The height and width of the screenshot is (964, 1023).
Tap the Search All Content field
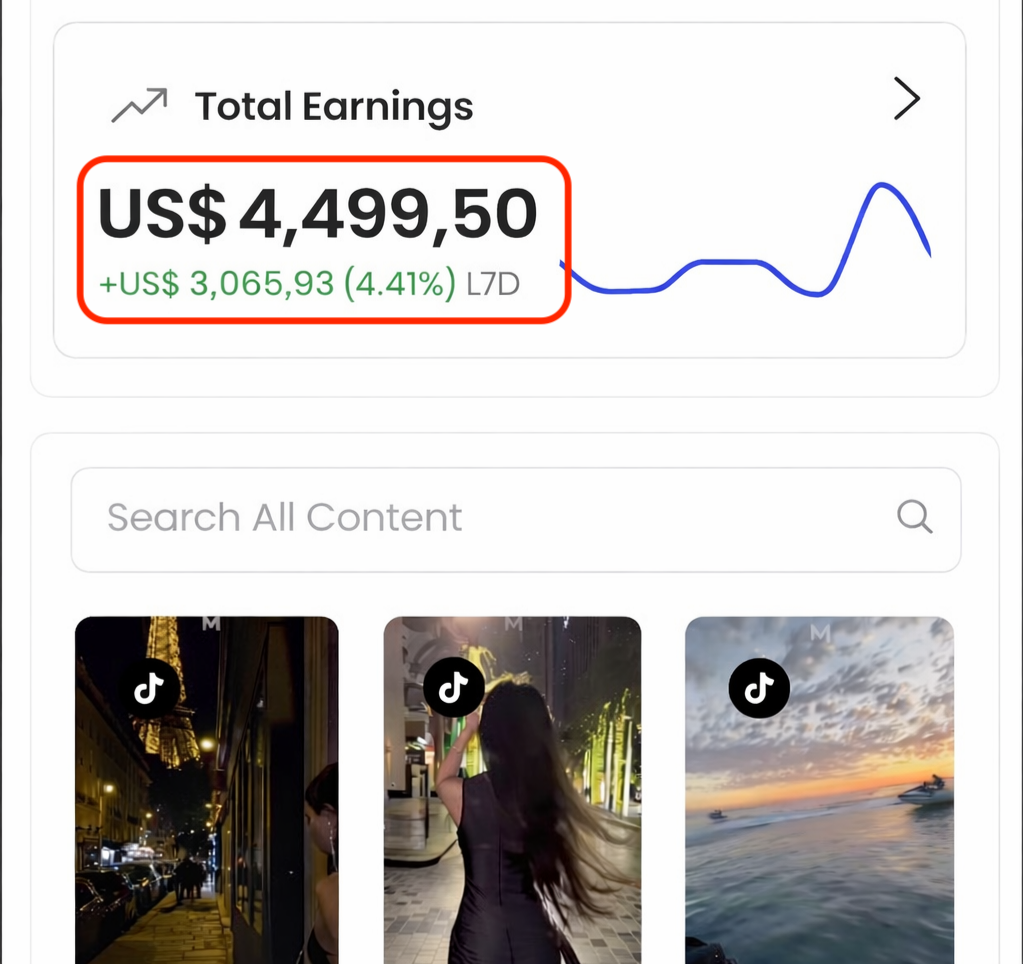coord(480,518)
